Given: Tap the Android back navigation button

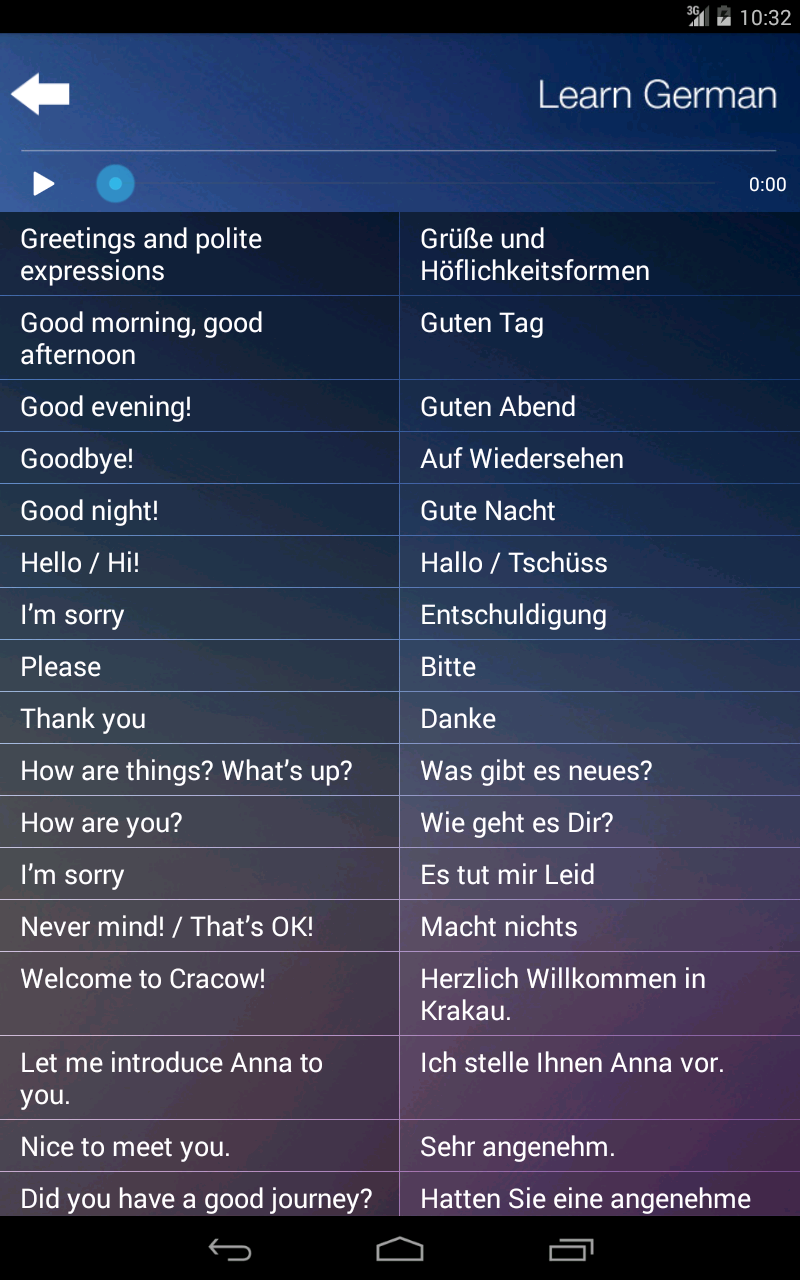Looking at the screenshot, I should pos(230,1249).
